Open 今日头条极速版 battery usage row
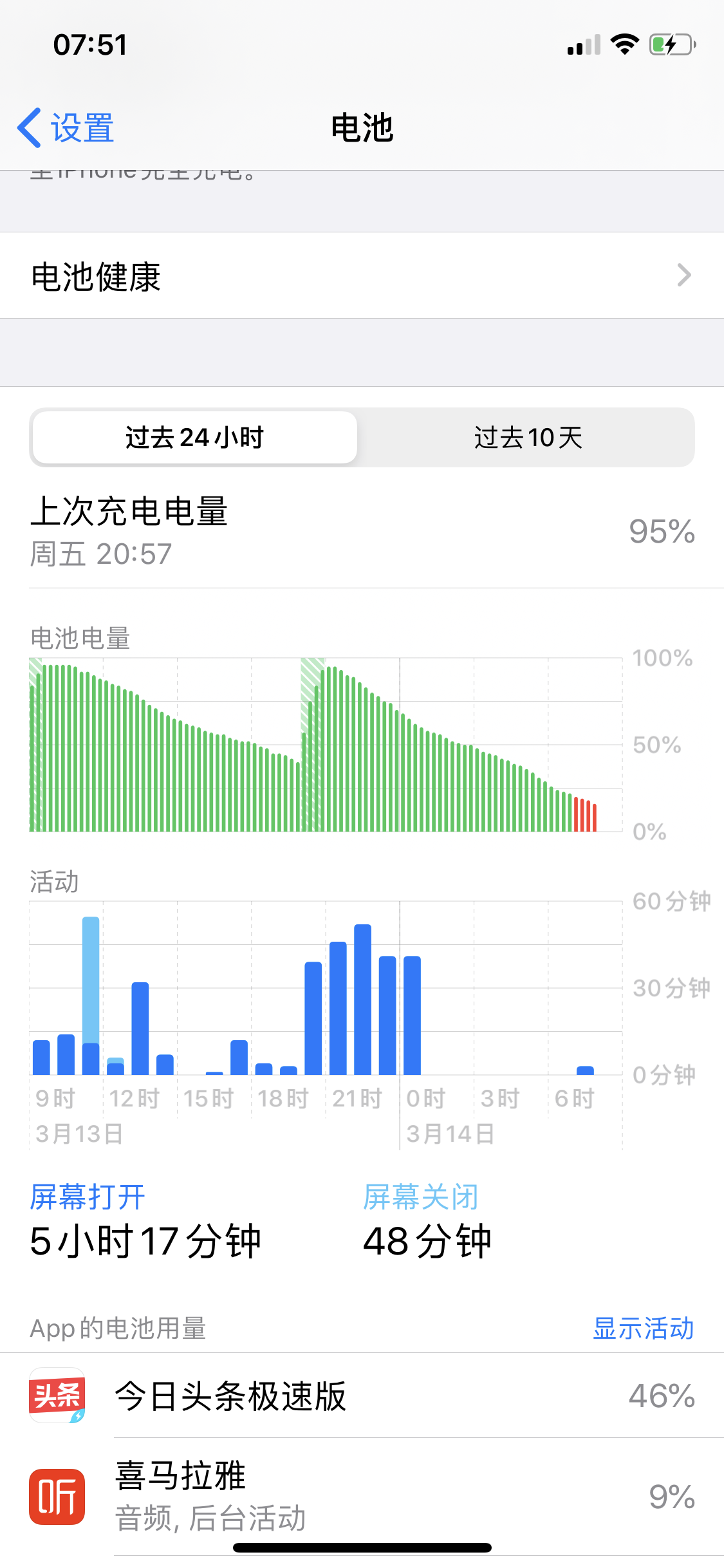This screenshot has width=724, height=1568. (362, 1395)
